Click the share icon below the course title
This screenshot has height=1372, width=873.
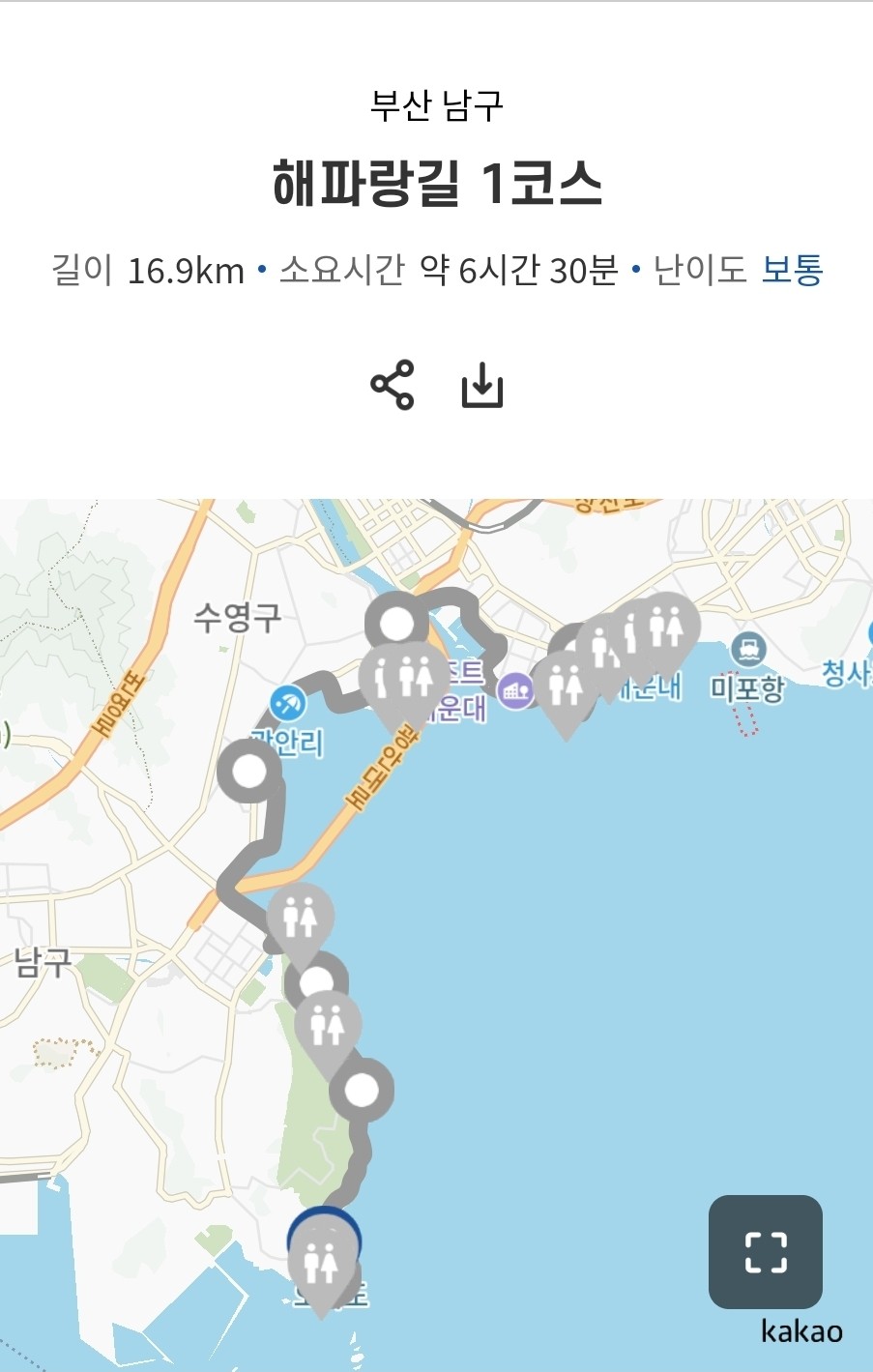(x=393, y=386)
